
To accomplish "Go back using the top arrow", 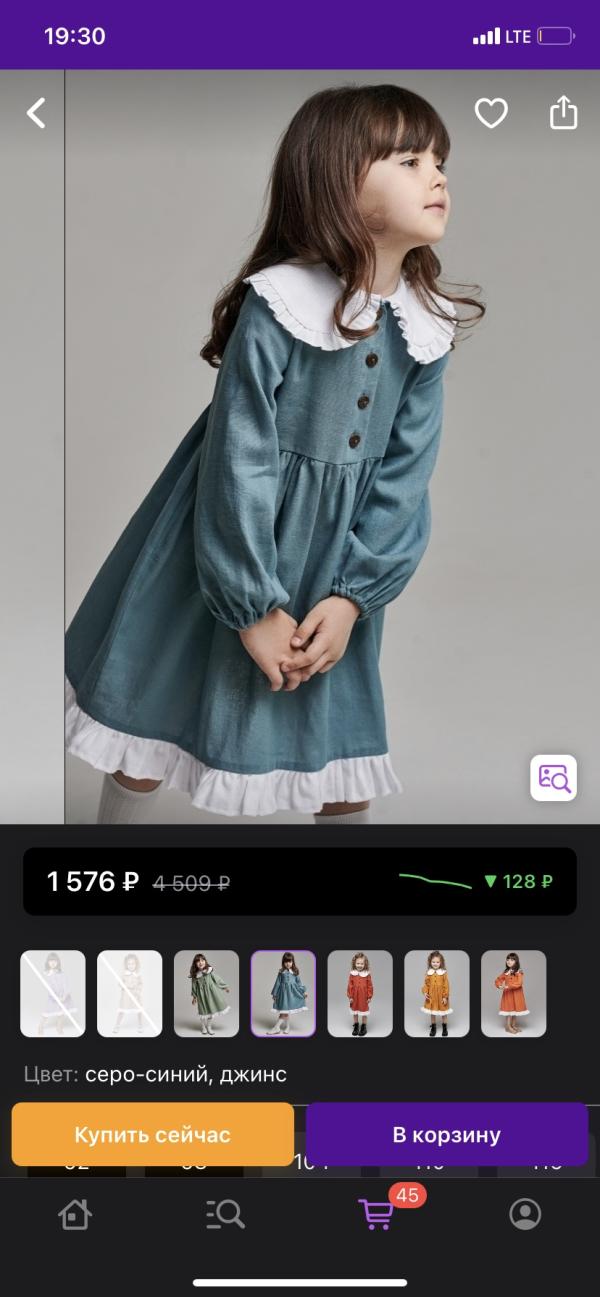I will (36, 113).
